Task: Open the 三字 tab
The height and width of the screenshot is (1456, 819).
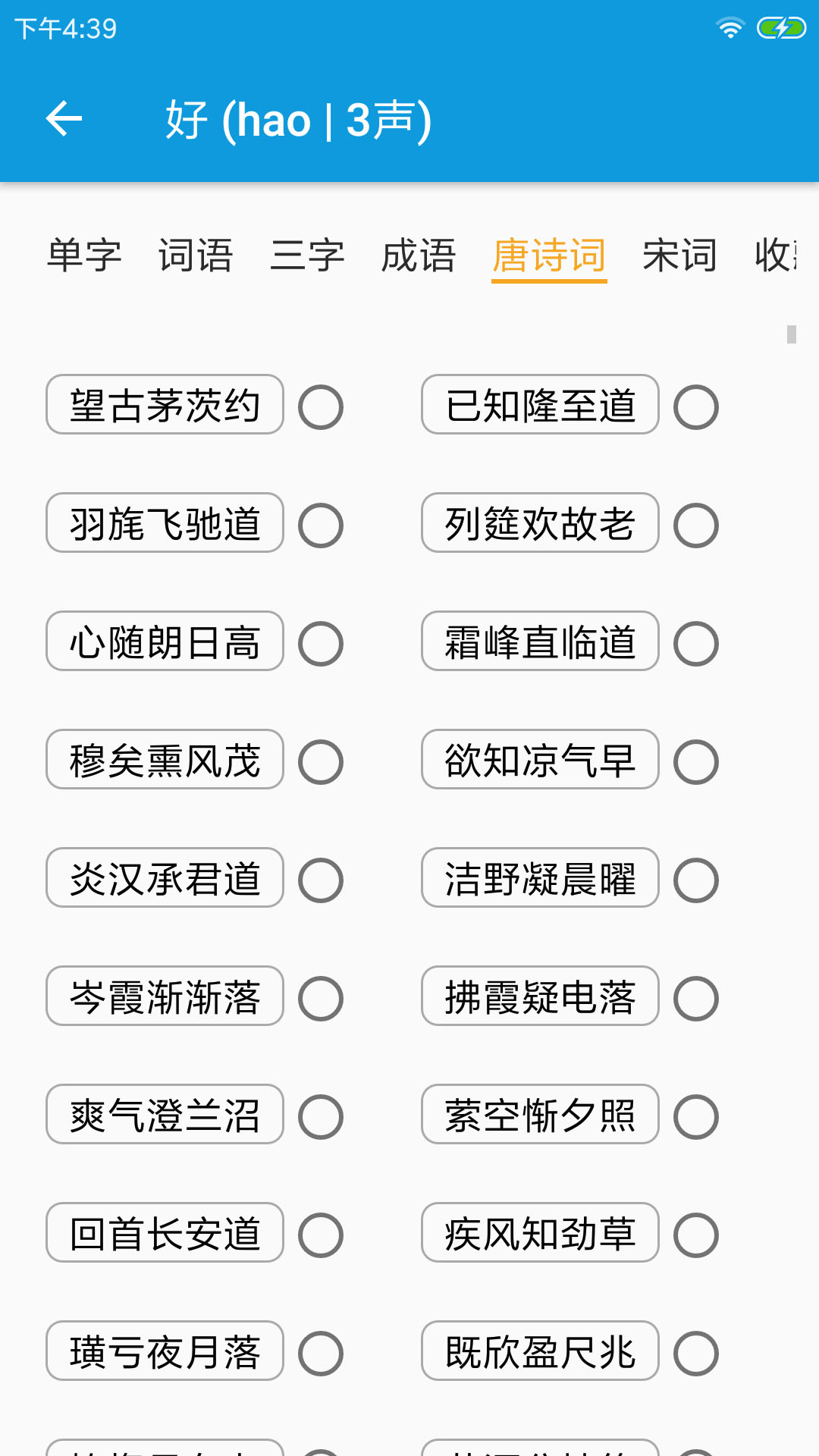Action: coord(308,256)
